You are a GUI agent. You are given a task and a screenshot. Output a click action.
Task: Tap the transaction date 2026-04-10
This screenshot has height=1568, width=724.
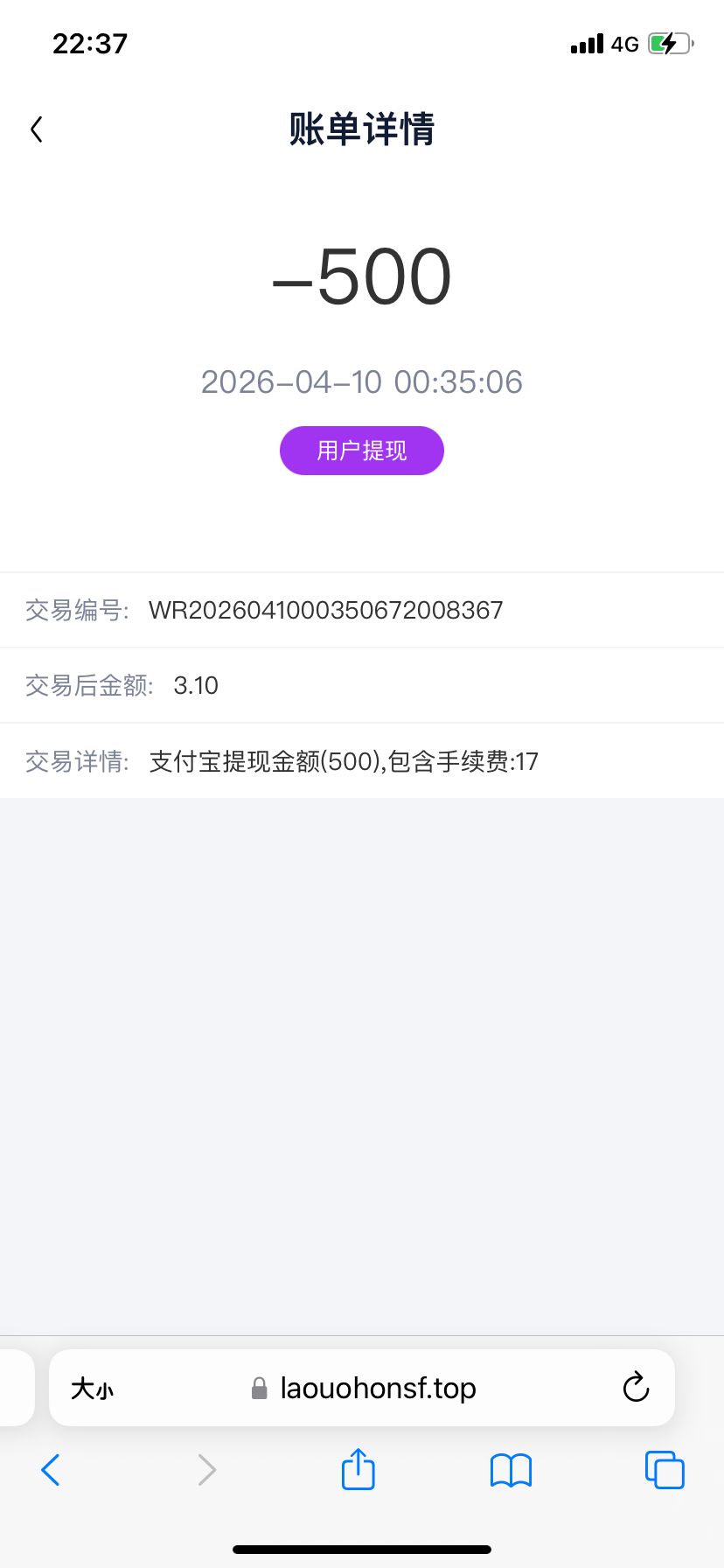point(361,381)
